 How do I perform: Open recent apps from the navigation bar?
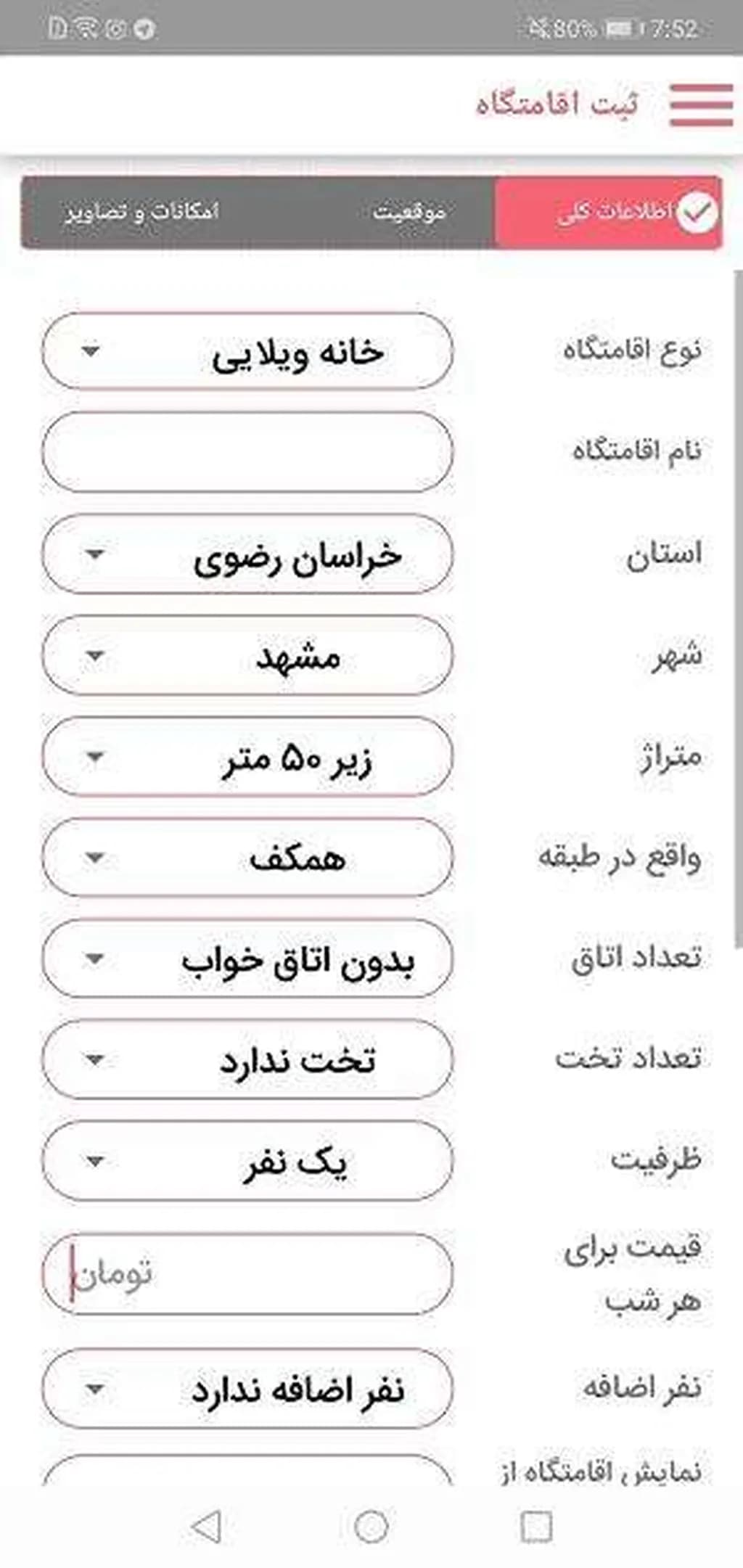pyautogui.click(x=536, y=1527)
